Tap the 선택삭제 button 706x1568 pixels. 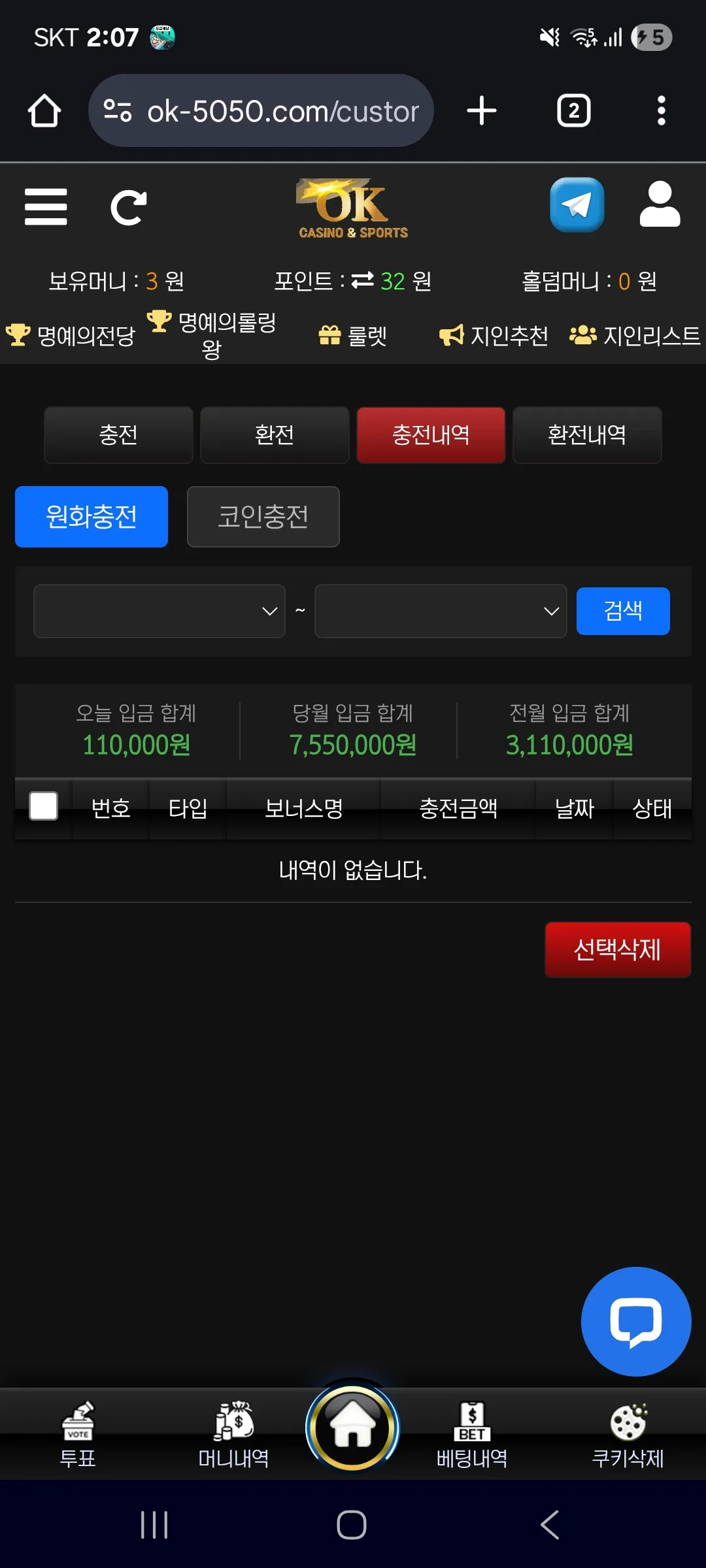click(618, 950)
